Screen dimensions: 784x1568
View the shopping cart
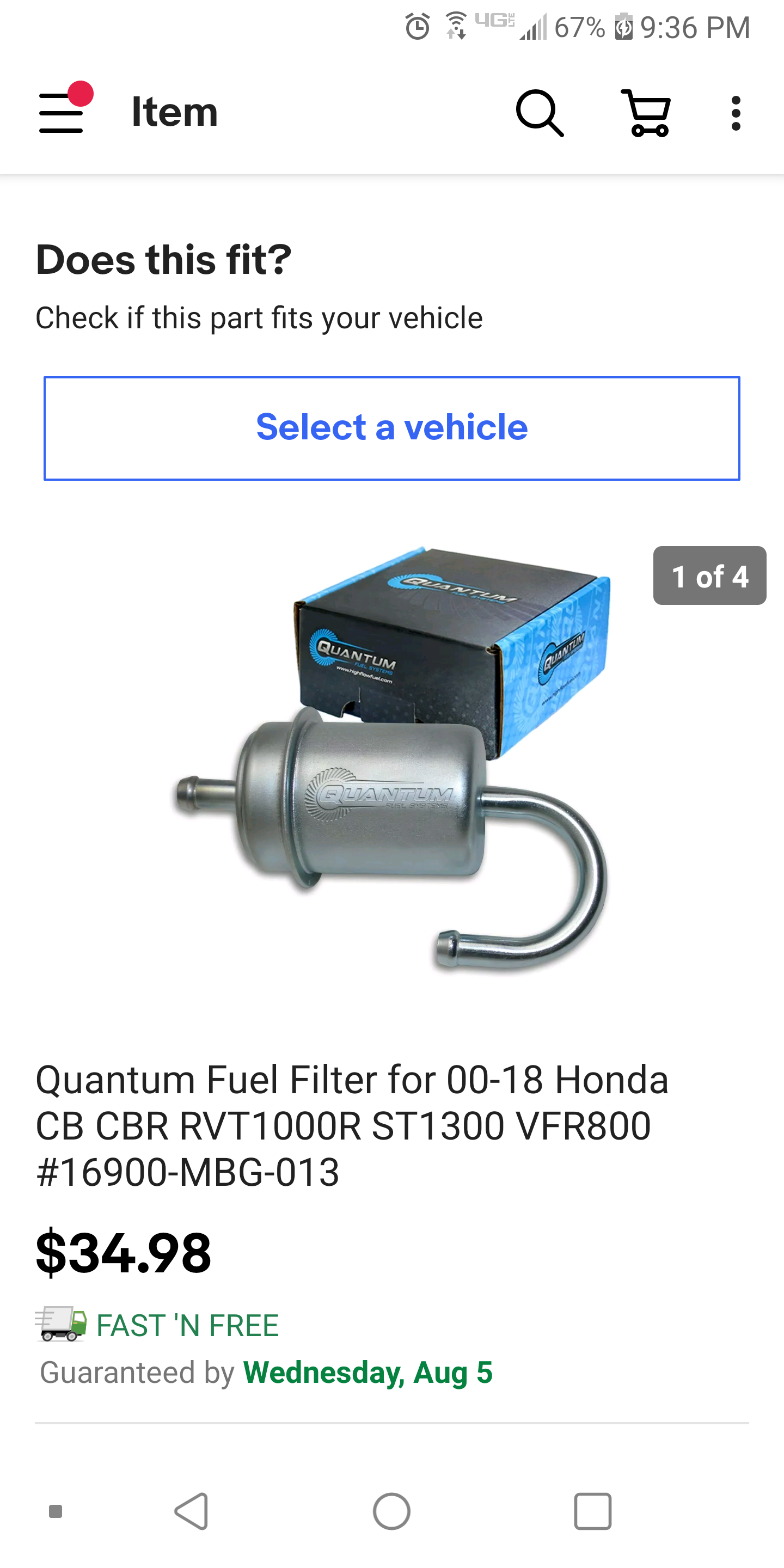click(646, 113)
